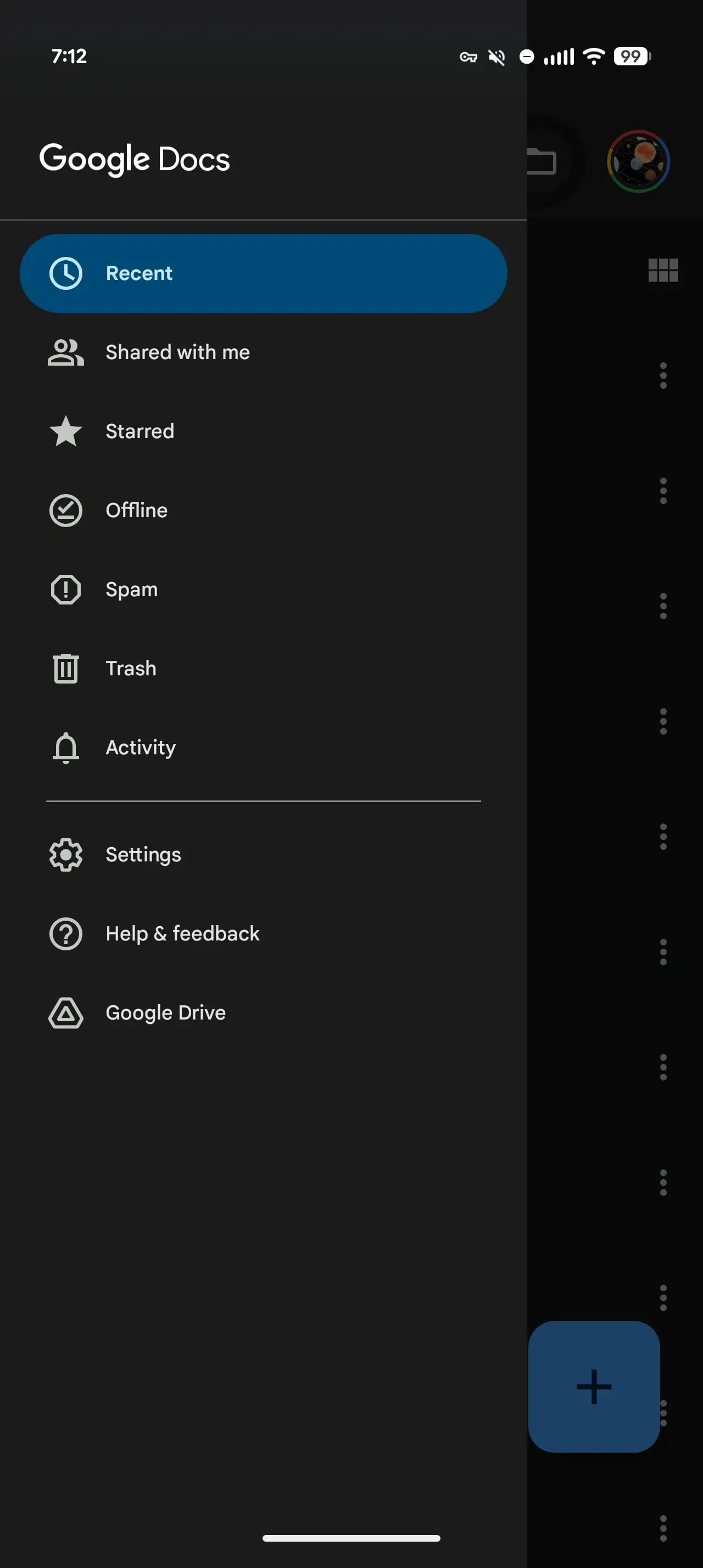Viewport: 703px width, 1568px height.
Task: Create a new document with plus button
Action: pos(594,1387)
